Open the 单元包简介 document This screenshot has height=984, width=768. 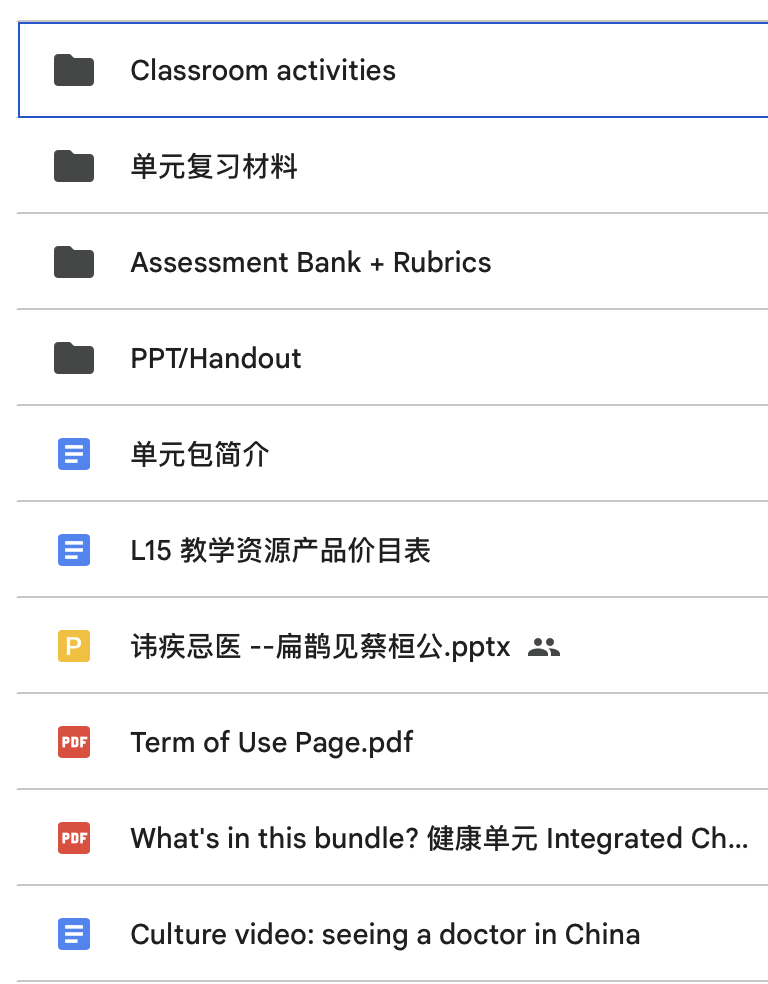200,455
